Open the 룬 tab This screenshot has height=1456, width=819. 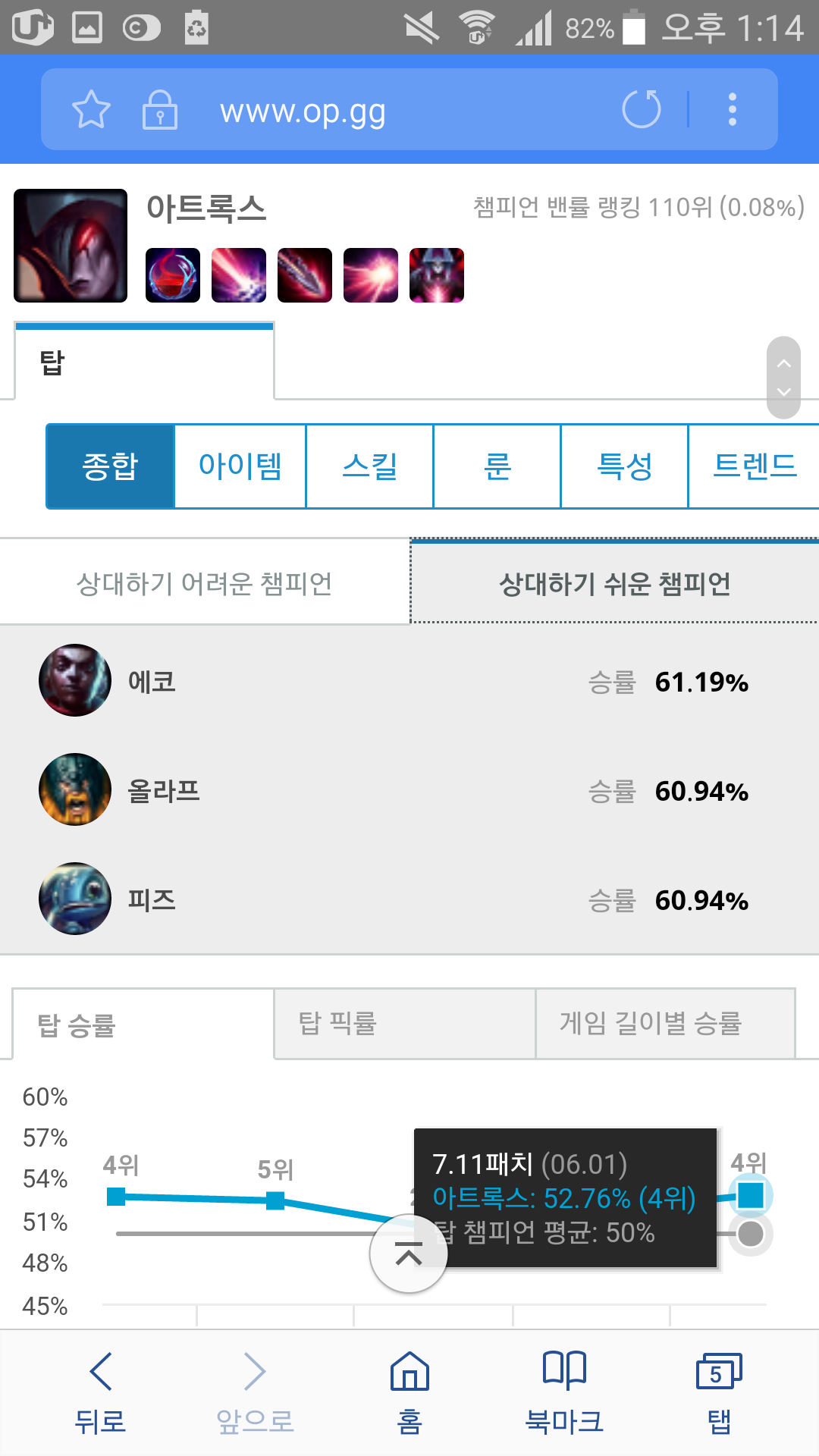497,466
